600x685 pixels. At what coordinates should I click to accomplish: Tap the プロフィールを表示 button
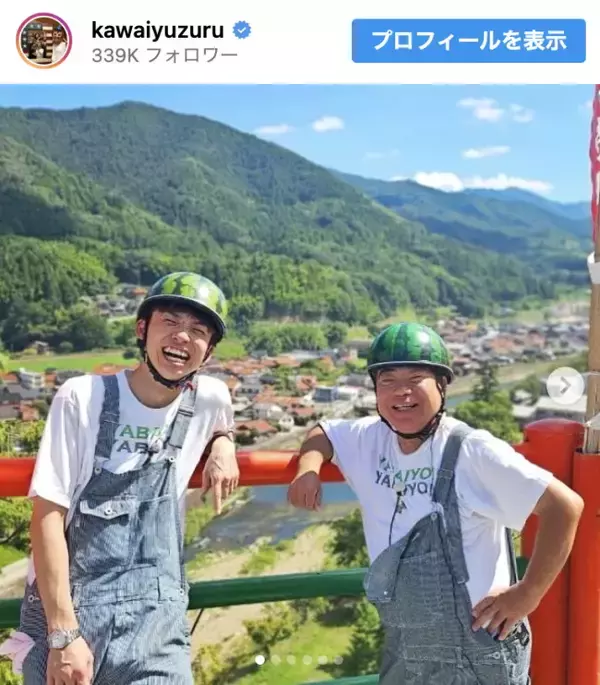(468, 41)
